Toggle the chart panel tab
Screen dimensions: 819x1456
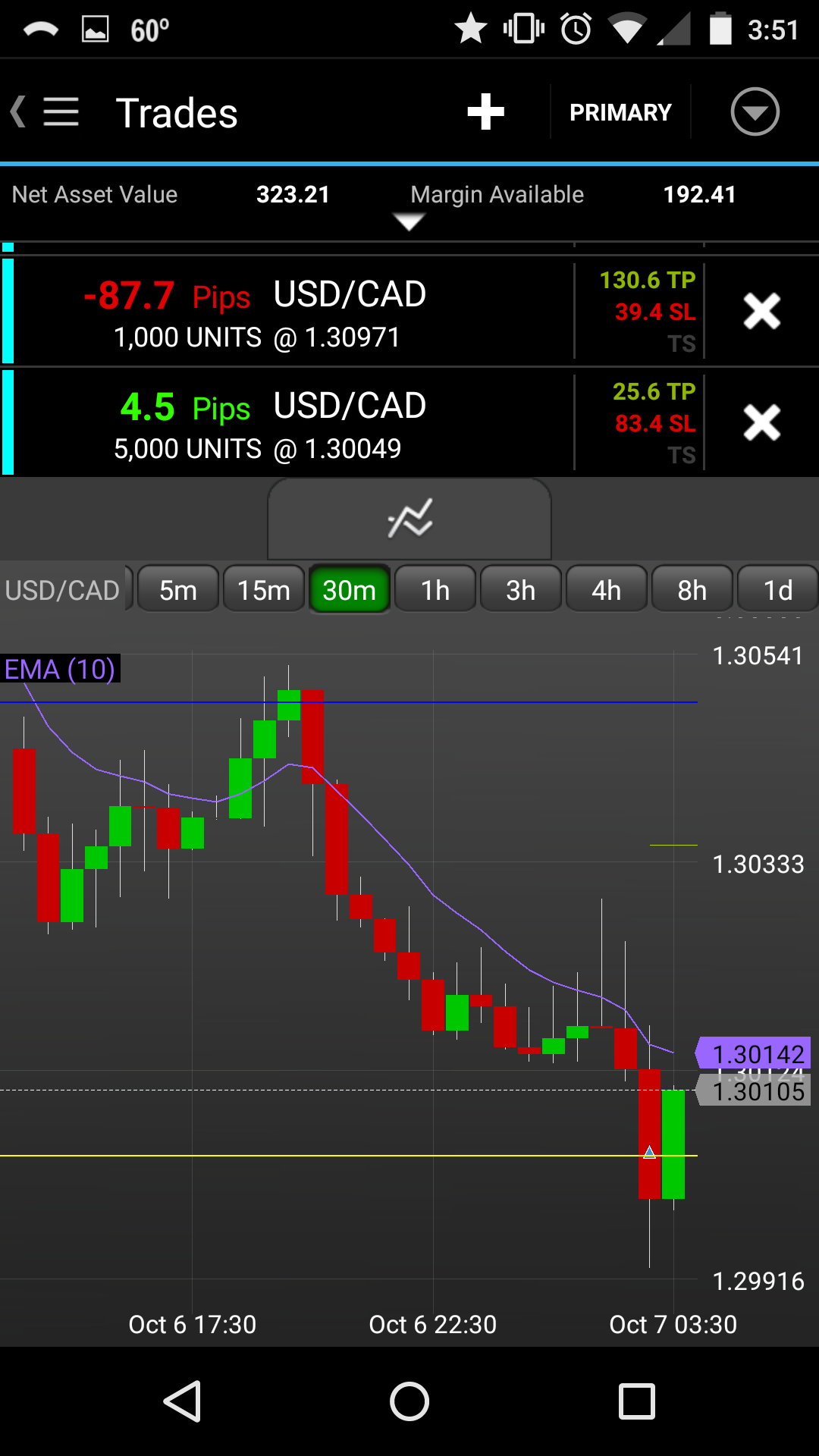point(409,519)
